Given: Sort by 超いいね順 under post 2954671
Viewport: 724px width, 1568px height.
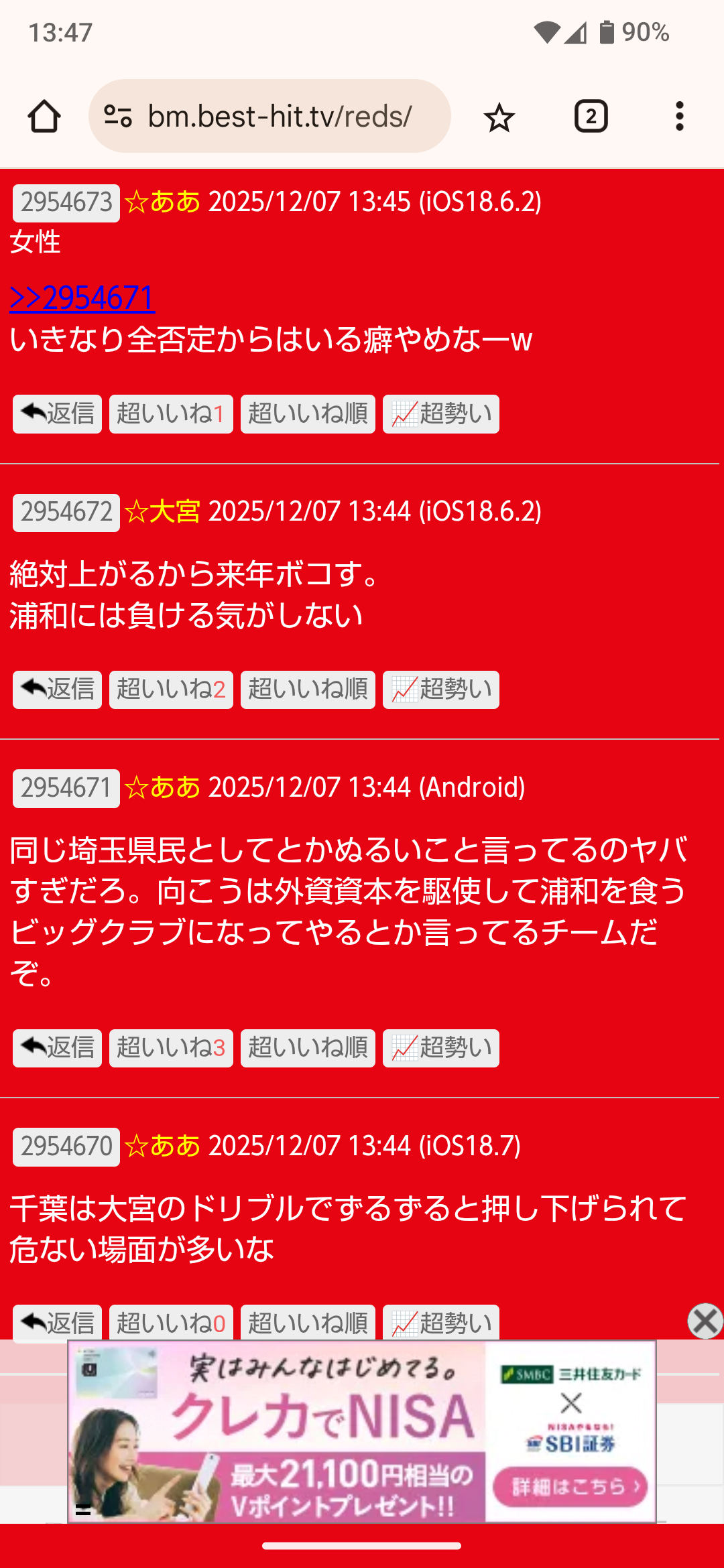Looking at the screenshot, I should click(308, 1047).
